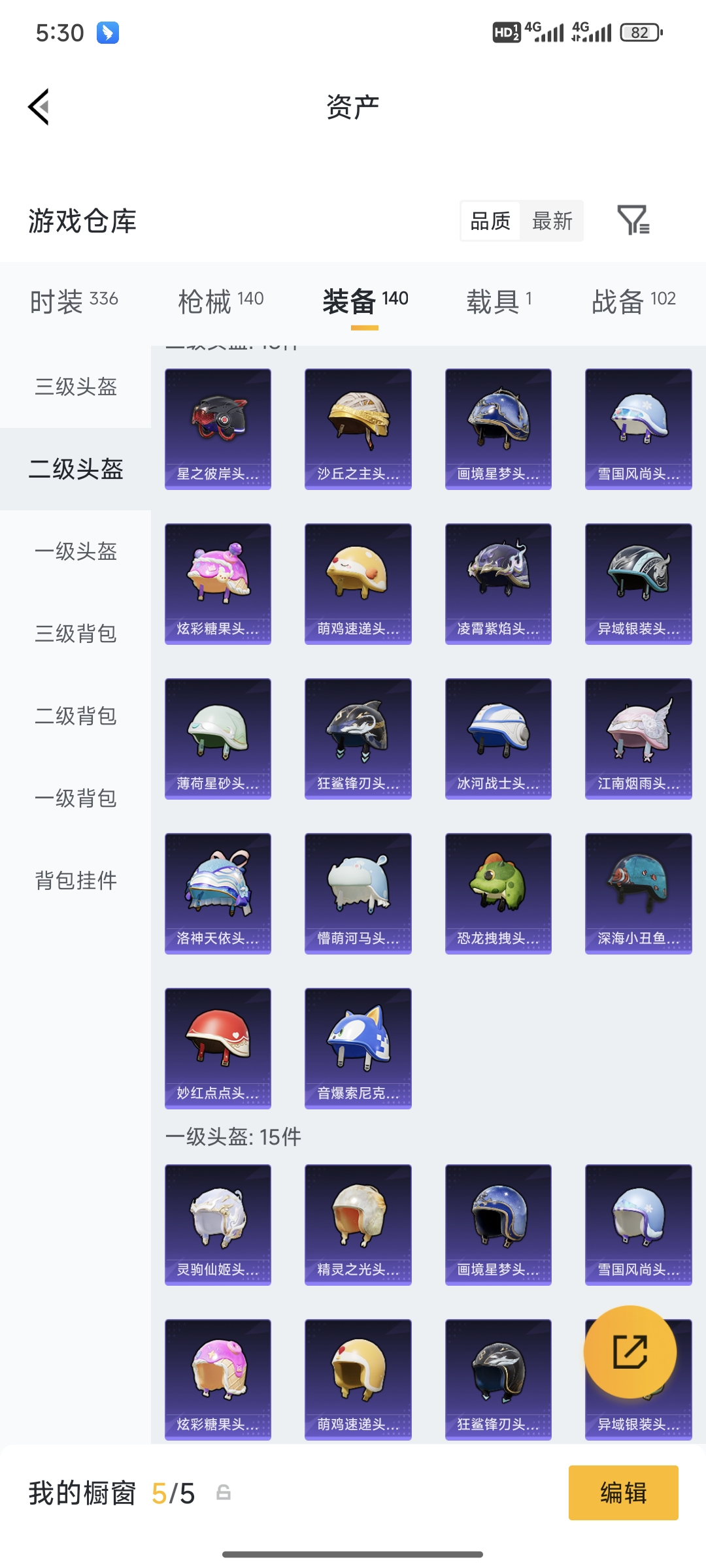Tap the 编辑 button for 我的橱窗

(623, 1493)
